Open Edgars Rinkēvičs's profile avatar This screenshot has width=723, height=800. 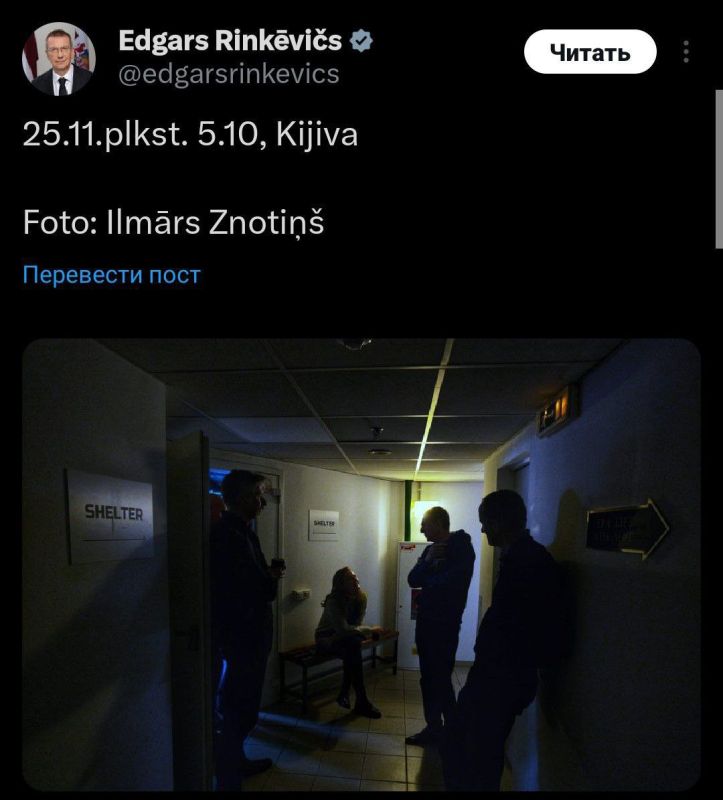[59, 58]
